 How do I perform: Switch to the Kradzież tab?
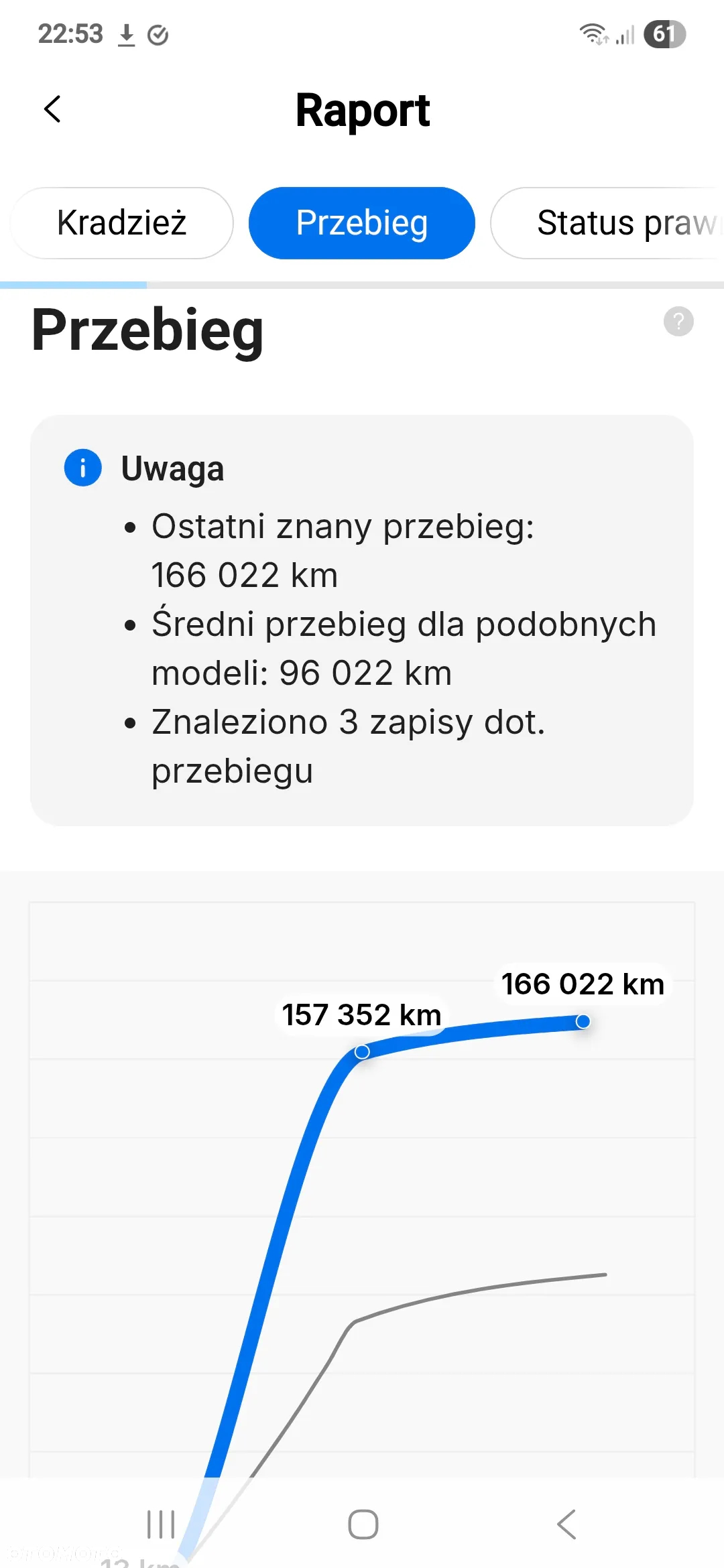(x=121, y=223)
